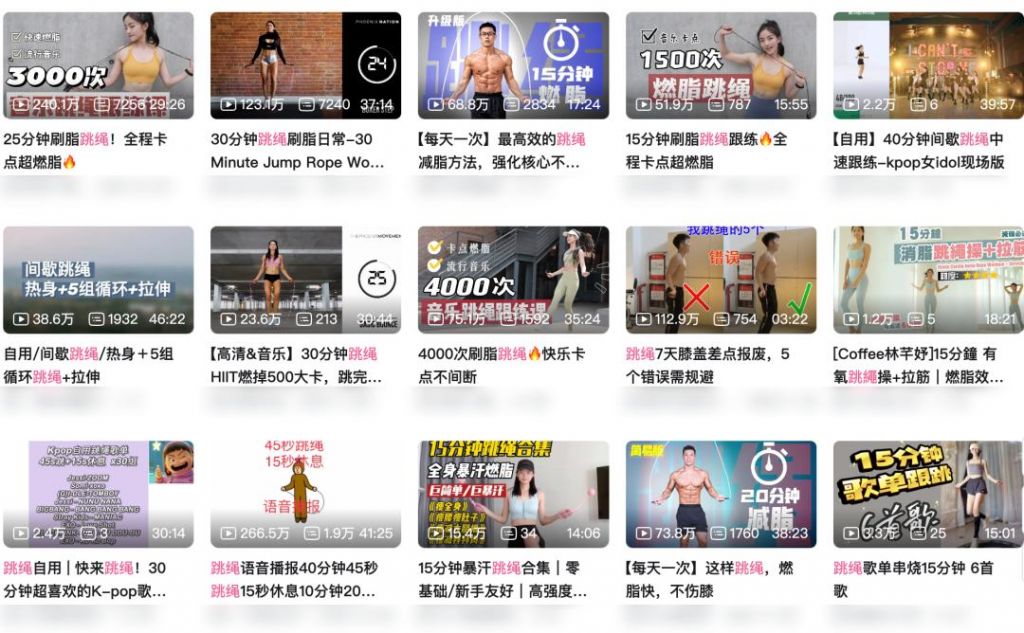Open the 25分钟刷脂跳绳 3000次 video

[98, 65]
